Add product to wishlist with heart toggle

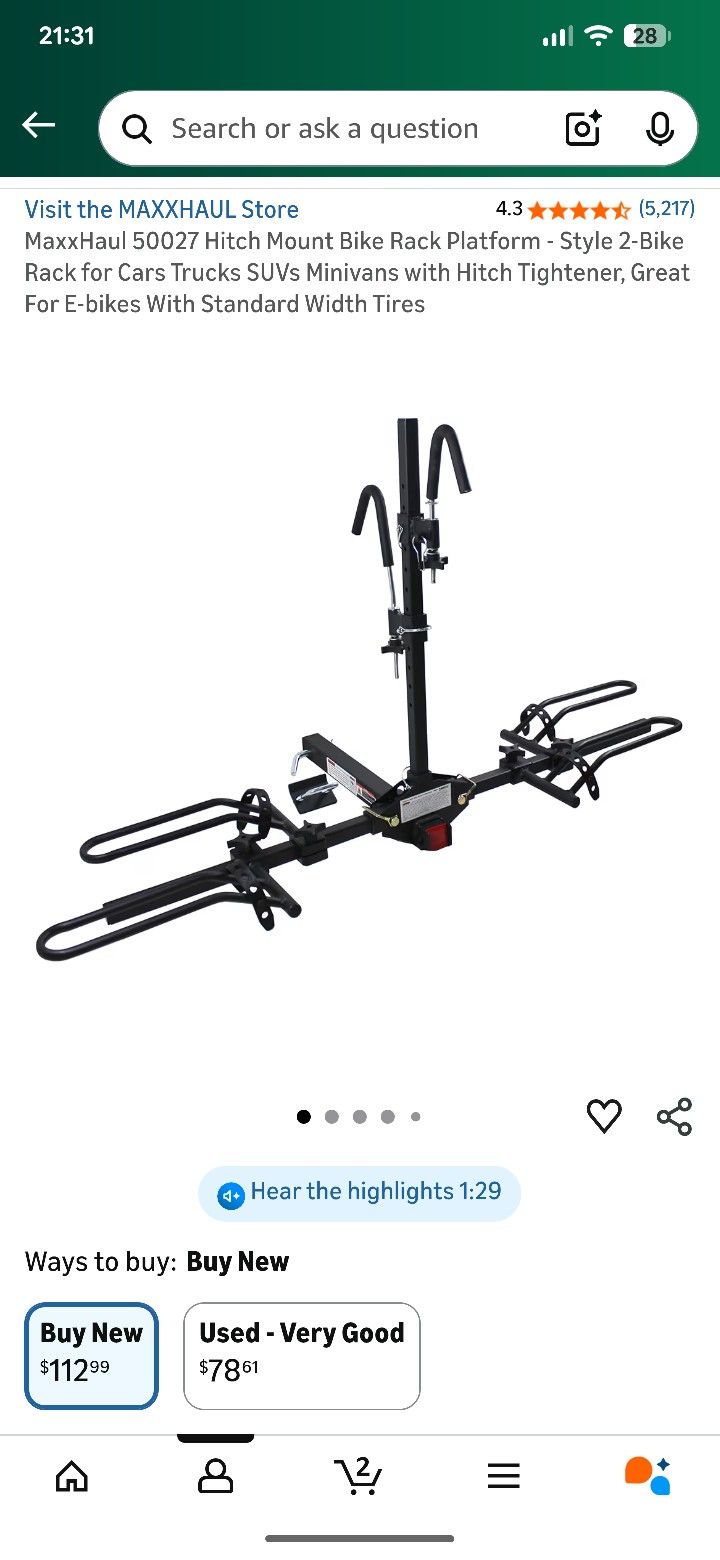click(603, 1116)
